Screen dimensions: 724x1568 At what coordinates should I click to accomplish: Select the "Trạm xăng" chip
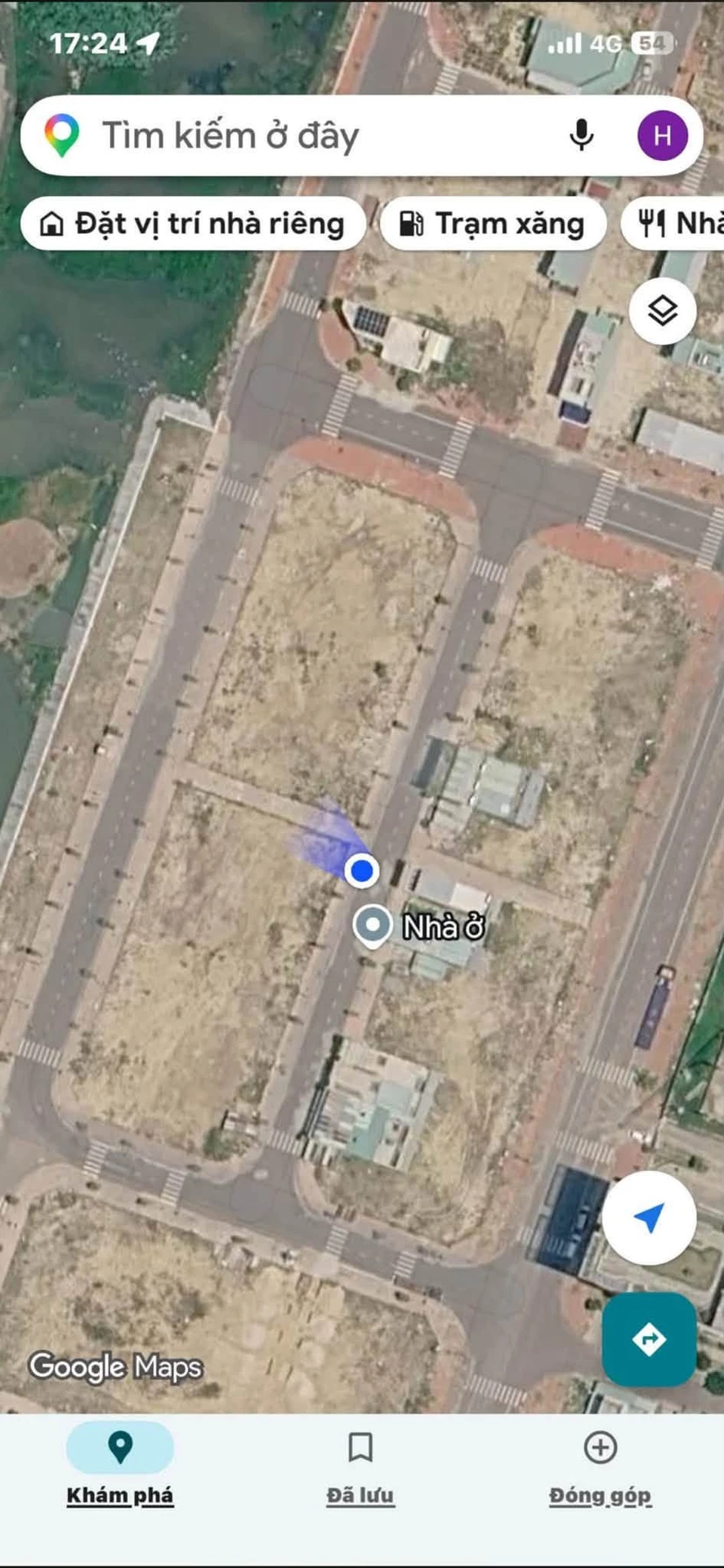click(x=493, y=223)
